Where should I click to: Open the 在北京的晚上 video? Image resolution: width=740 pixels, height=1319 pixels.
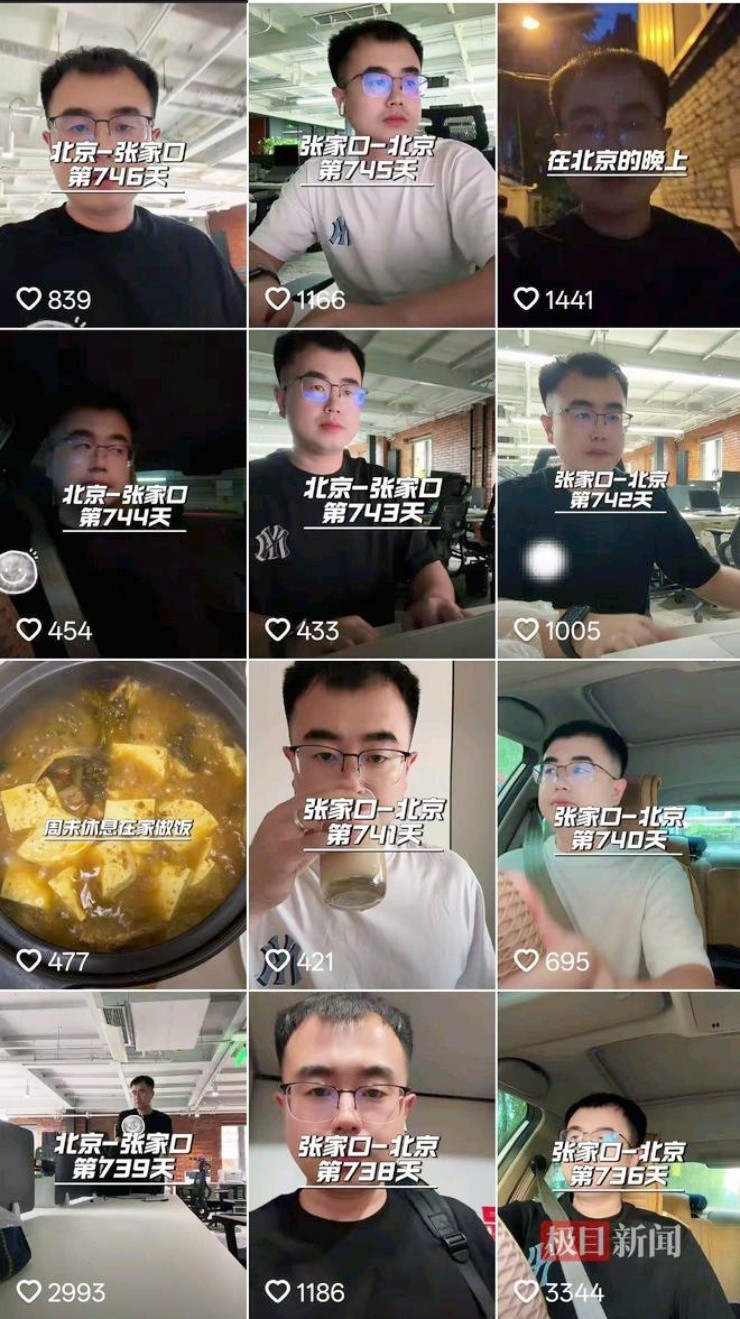pos(618,165)
